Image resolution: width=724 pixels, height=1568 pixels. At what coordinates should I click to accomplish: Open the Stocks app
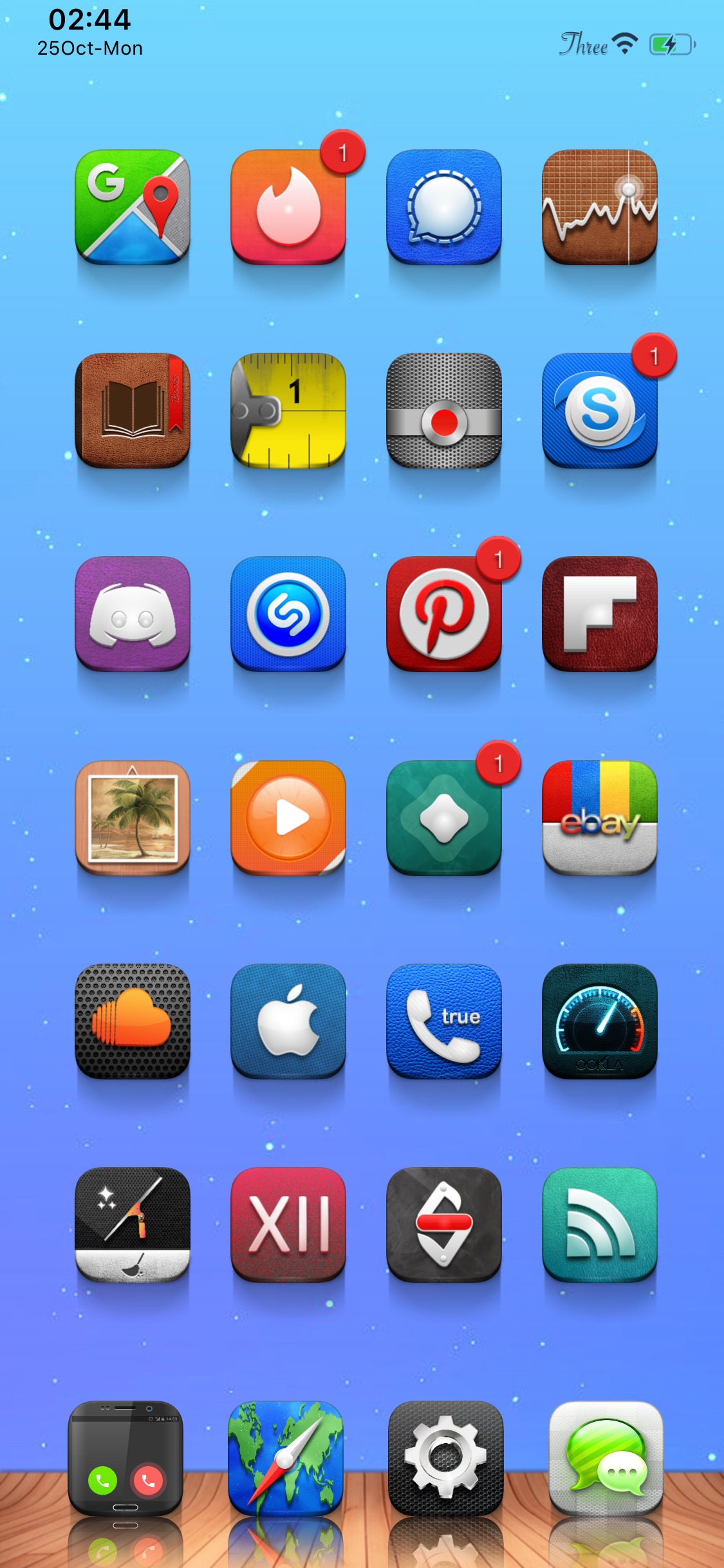(x=600, y=207)
